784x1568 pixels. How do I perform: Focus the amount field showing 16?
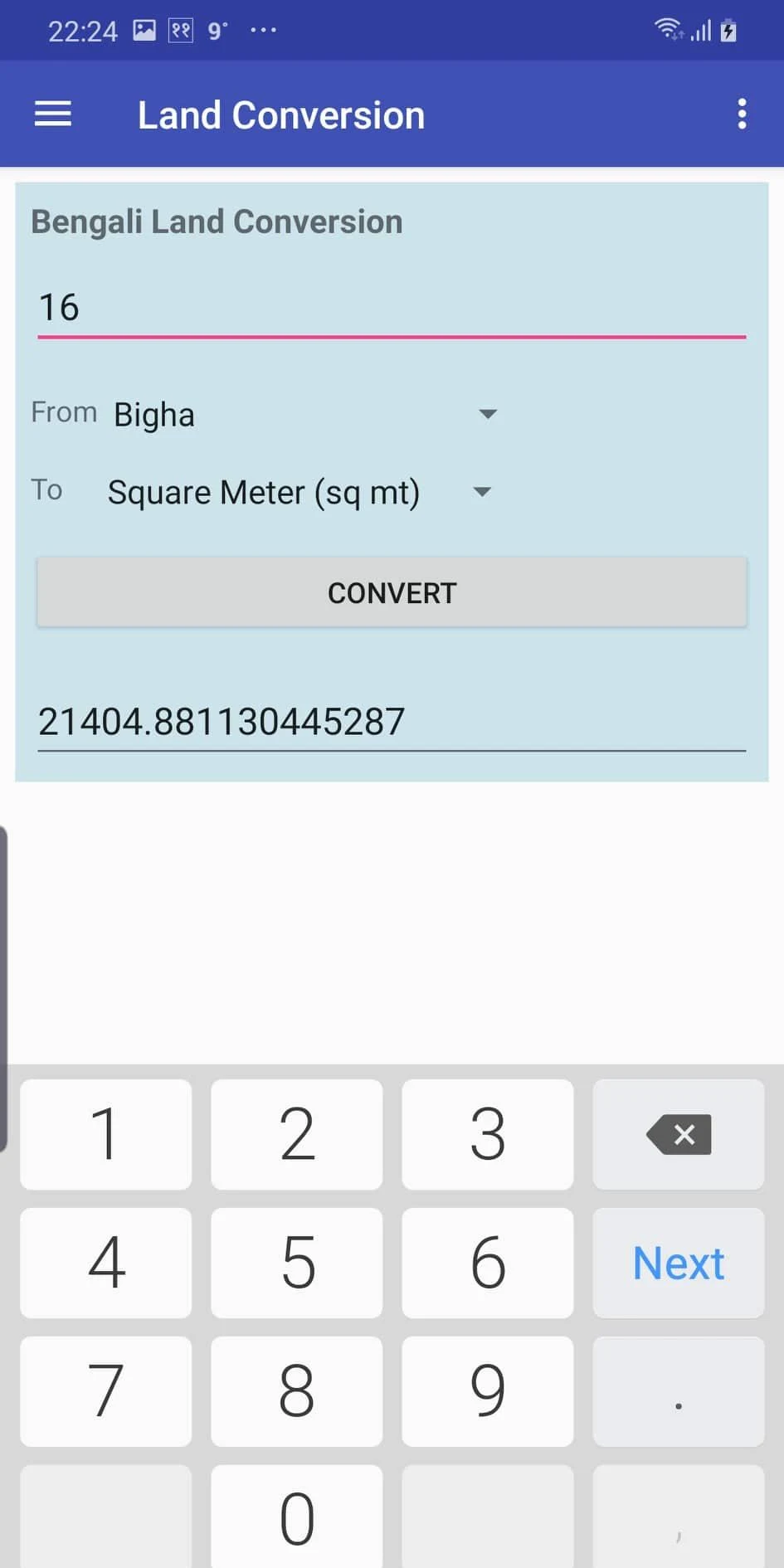[392, 309]
